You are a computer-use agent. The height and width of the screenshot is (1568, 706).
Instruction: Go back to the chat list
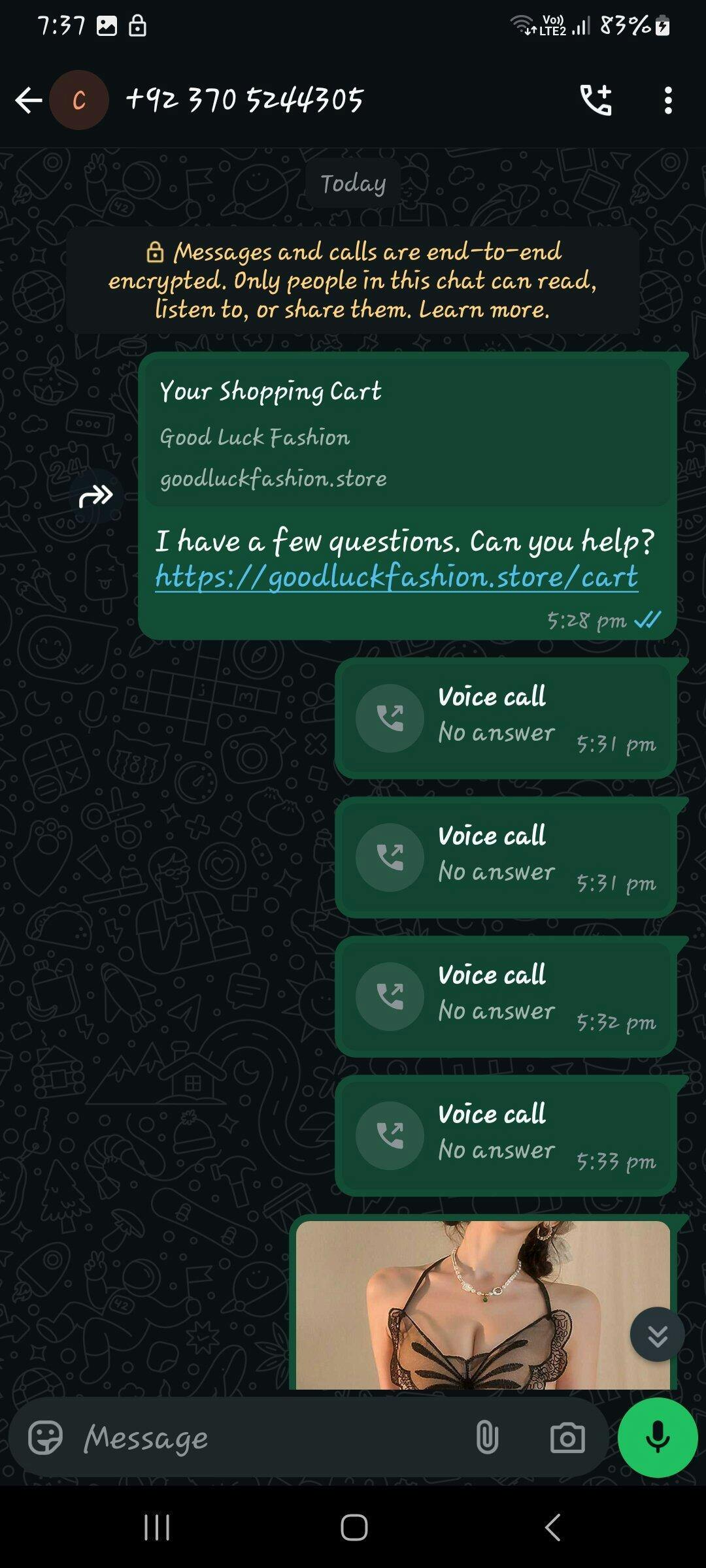point(29,101)
